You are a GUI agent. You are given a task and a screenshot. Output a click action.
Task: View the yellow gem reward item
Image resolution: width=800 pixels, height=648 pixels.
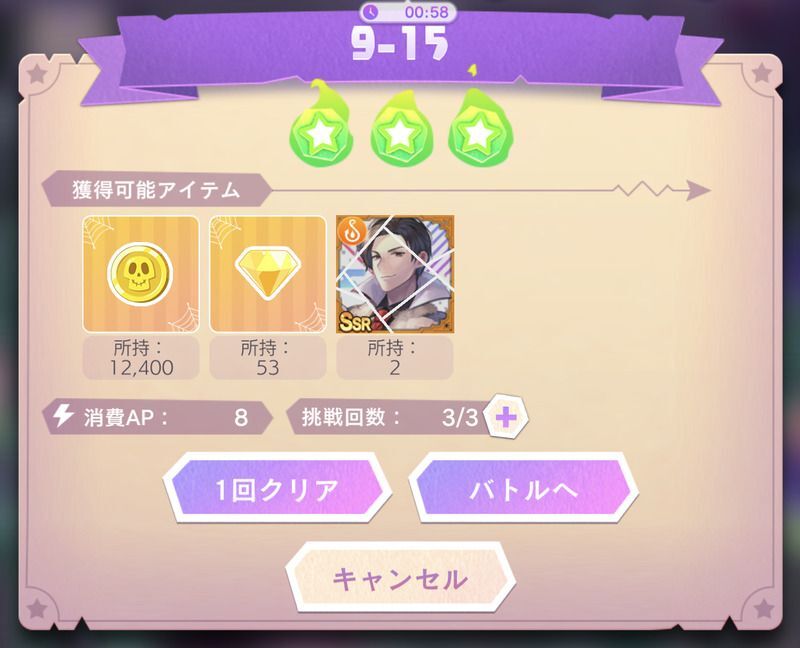point(268,274)
